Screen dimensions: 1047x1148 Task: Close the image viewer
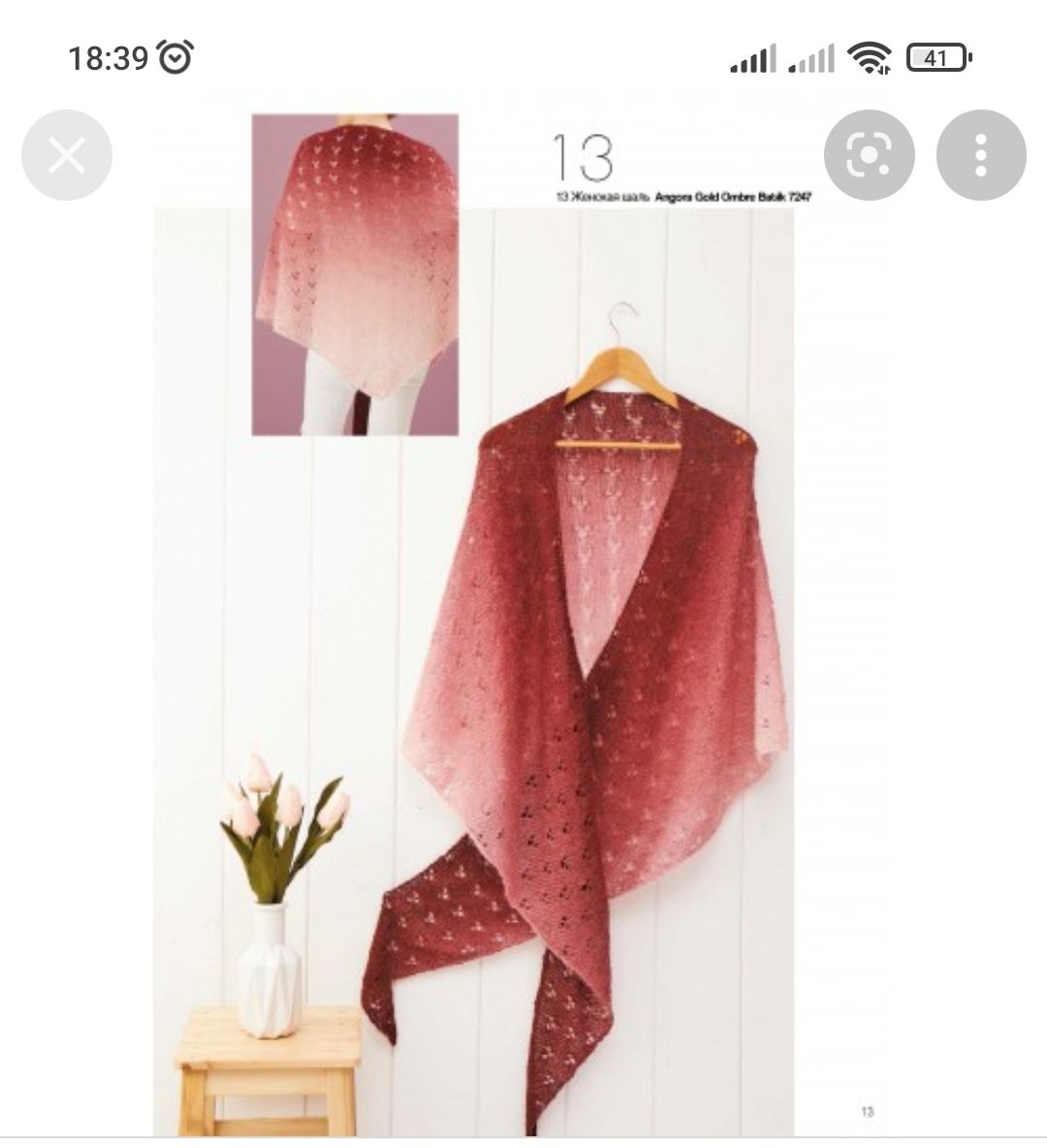pos(67,155)
